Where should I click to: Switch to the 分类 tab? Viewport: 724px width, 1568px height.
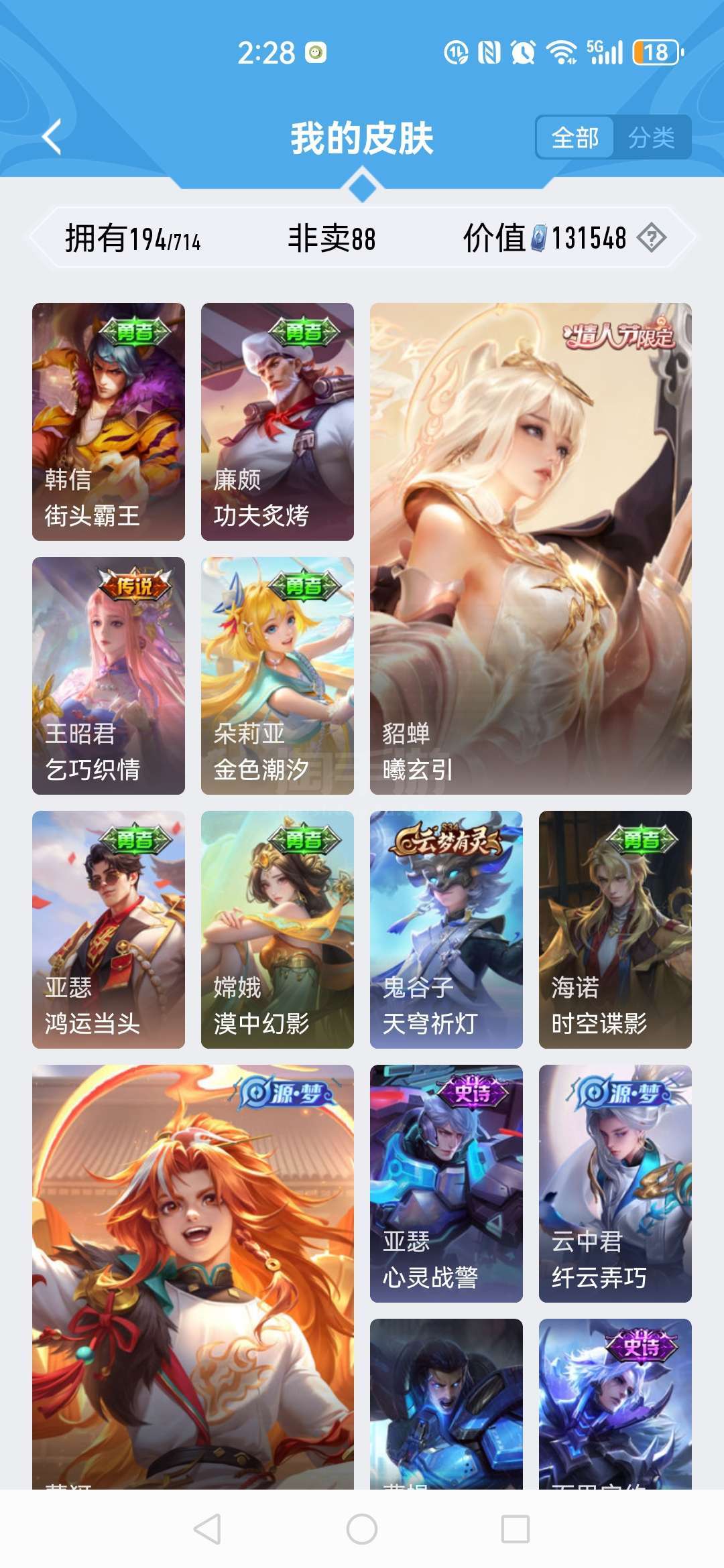pyautogui.click(x=651, y=138)
